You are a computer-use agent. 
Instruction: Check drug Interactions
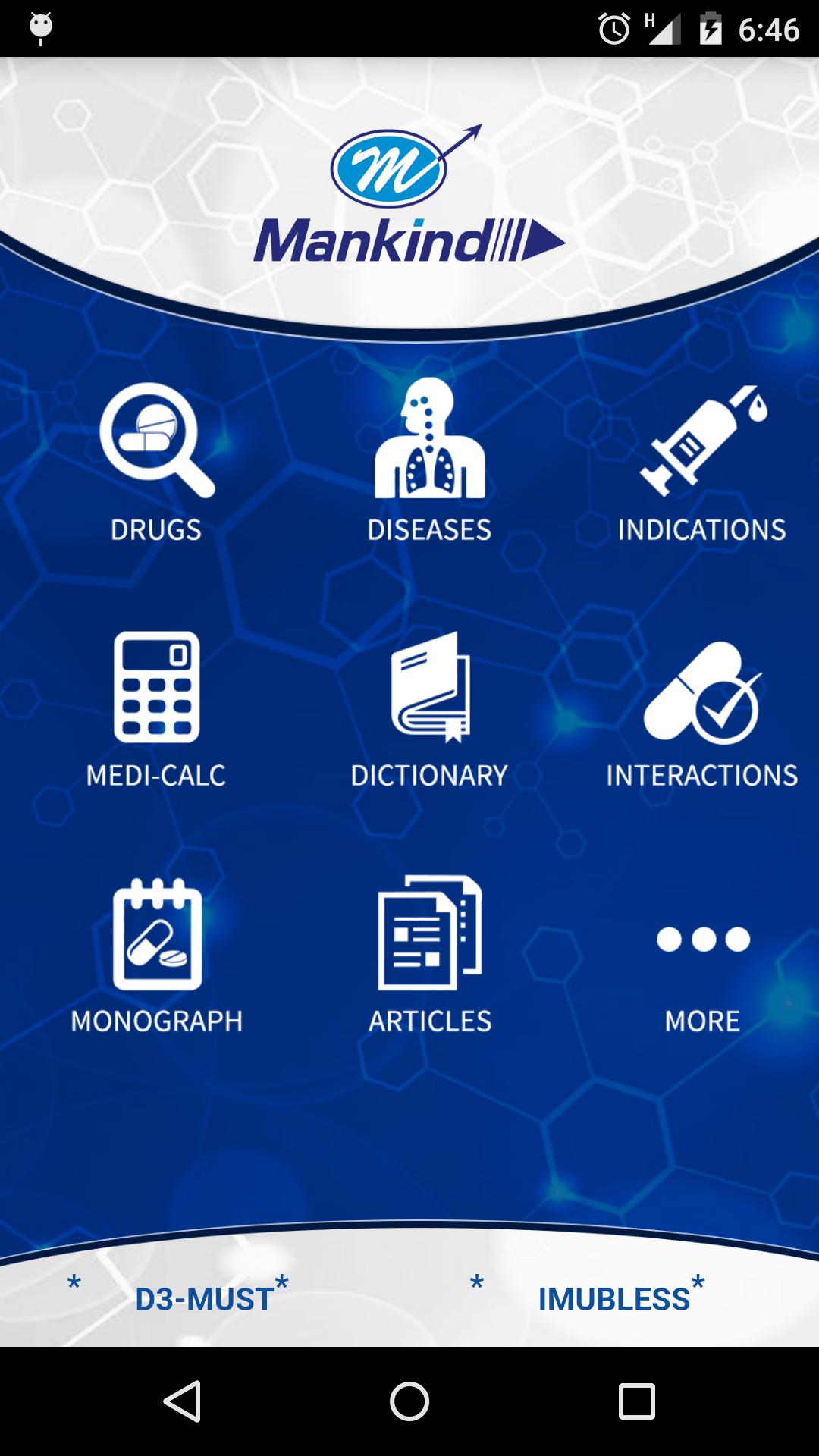coord(702,709)
